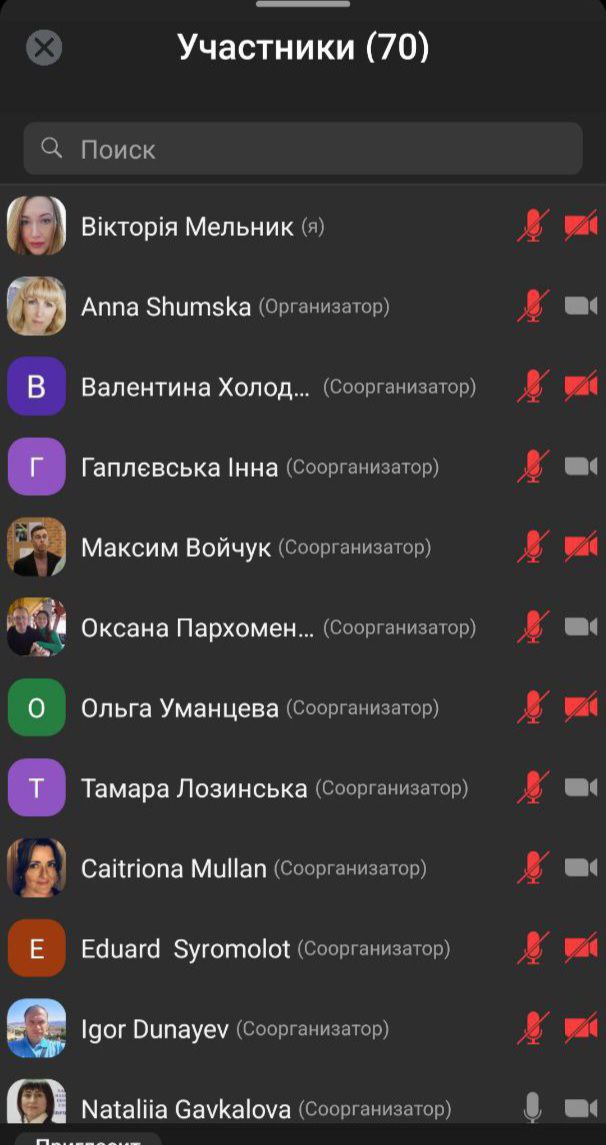Close the Участники participants panel
606x1145 pixels.
point(44,47)
